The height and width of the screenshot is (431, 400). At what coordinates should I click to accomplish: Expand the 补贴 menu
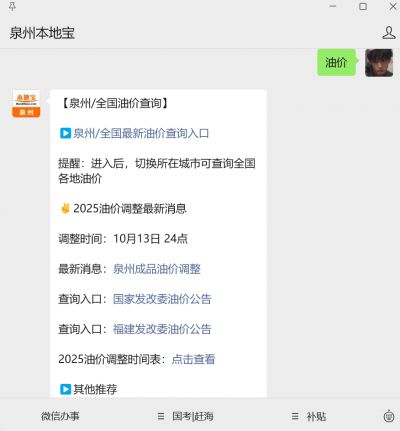[309, 416]
